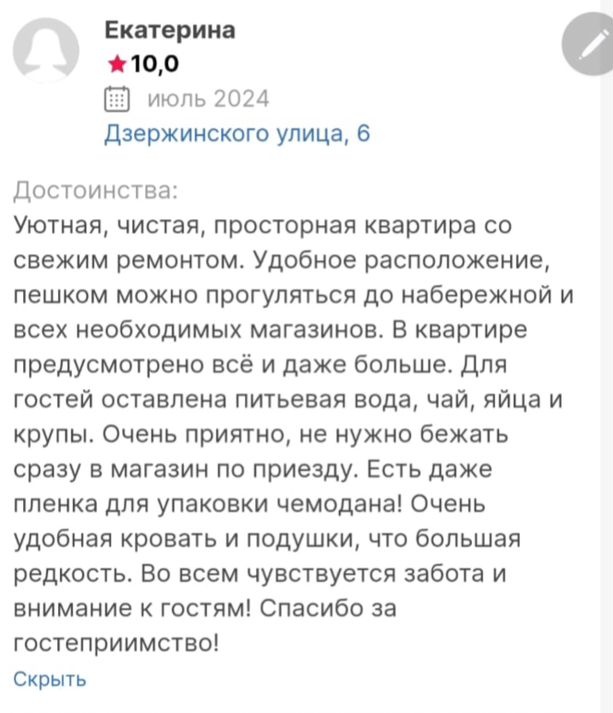The height and width of the screenshot is (713, 613).
Task: Collapse the review with Скрыть
Action: (x=50, y=679)
